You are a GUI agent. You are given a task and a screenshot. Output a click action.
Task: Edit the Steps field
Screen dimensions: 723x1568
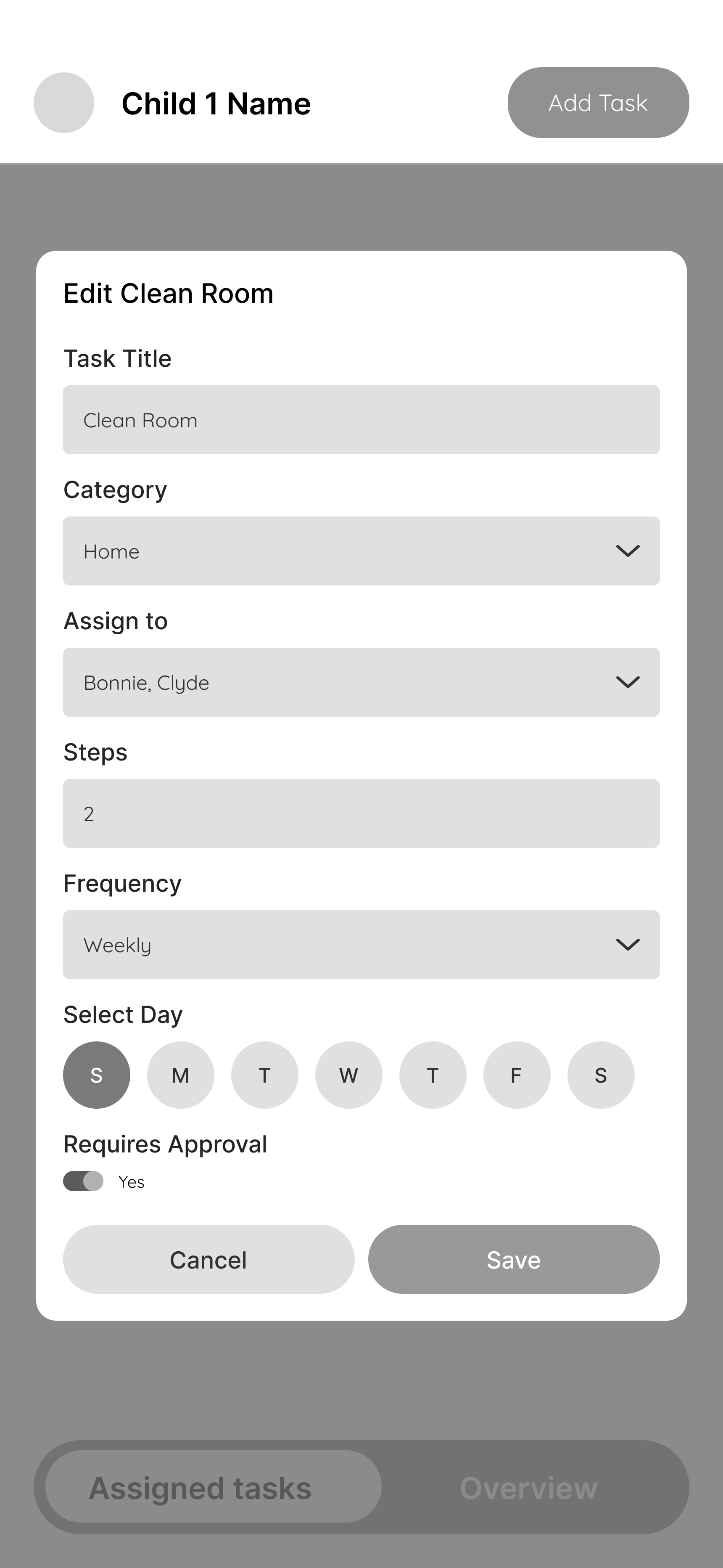(361, 813)
